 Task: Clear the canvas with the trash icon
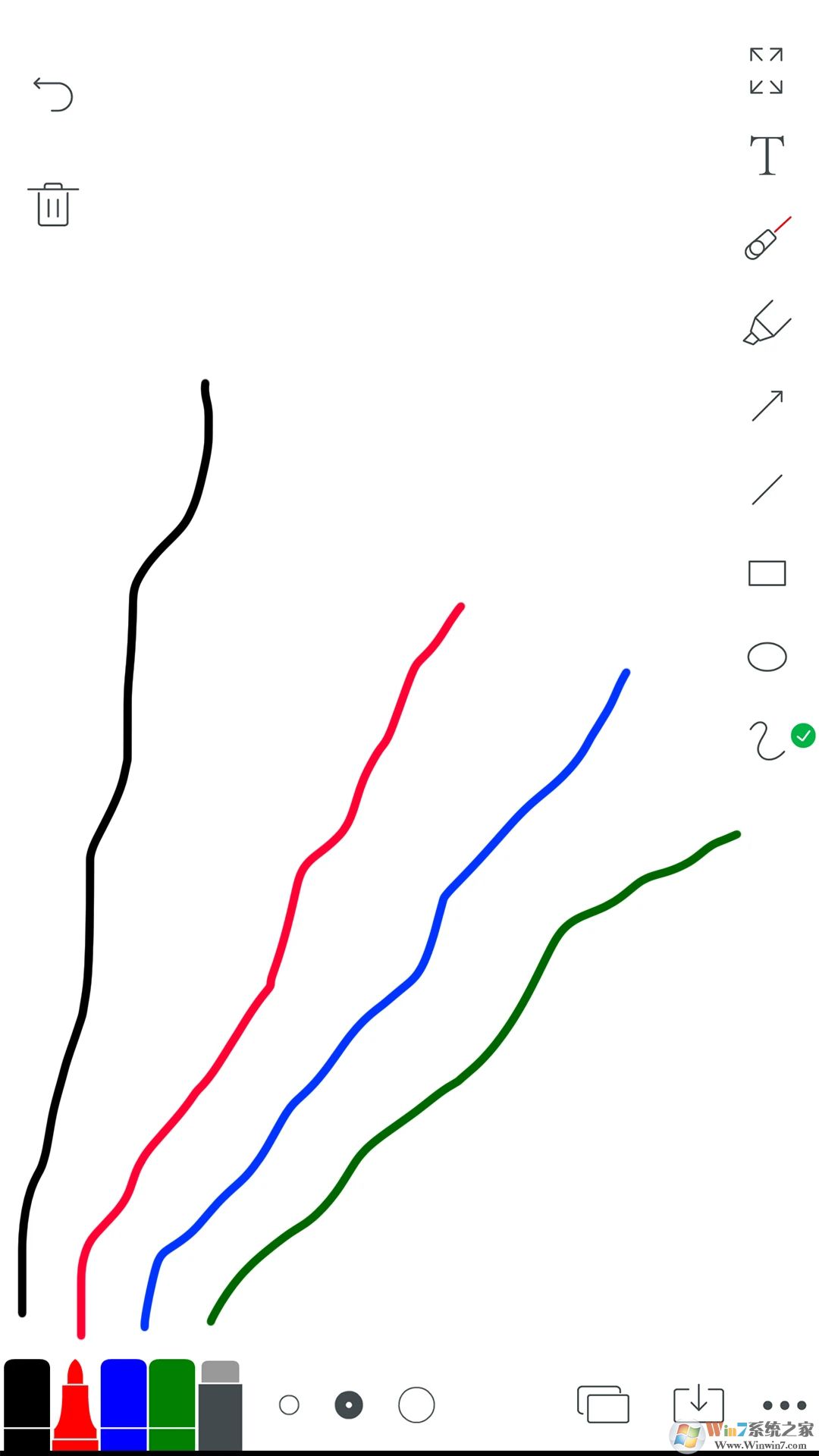[x=53, y=204]
